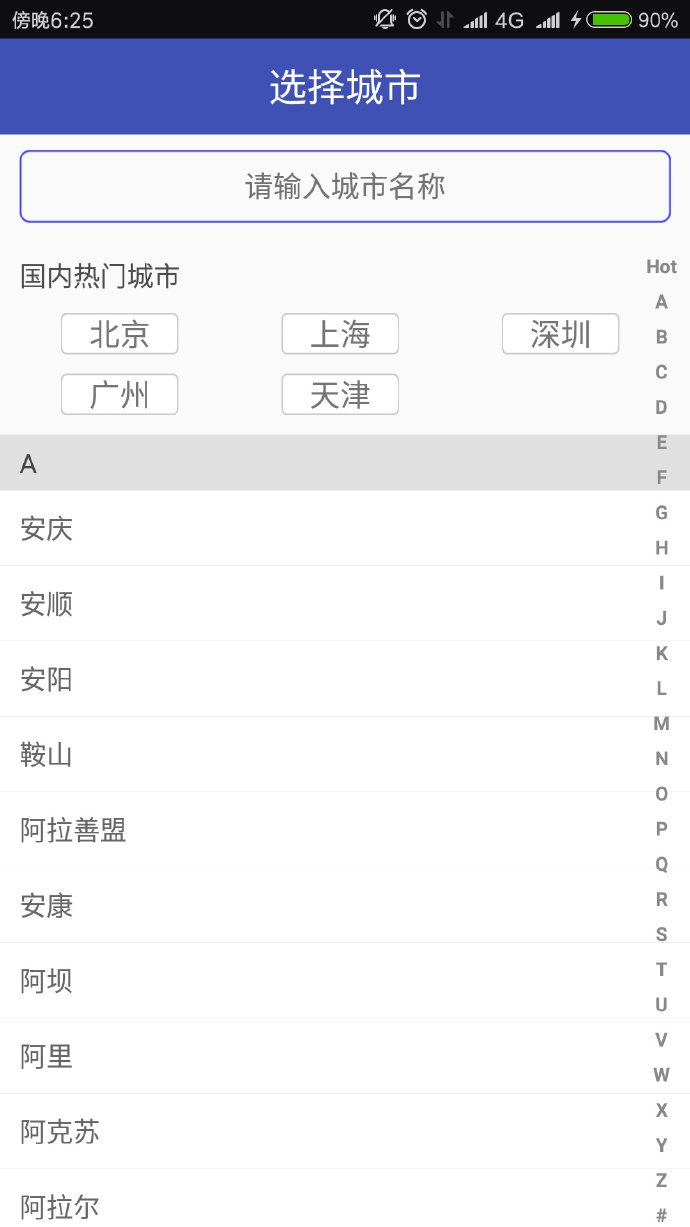Choose the 阿克苏 row

[x=320, y=1131]
